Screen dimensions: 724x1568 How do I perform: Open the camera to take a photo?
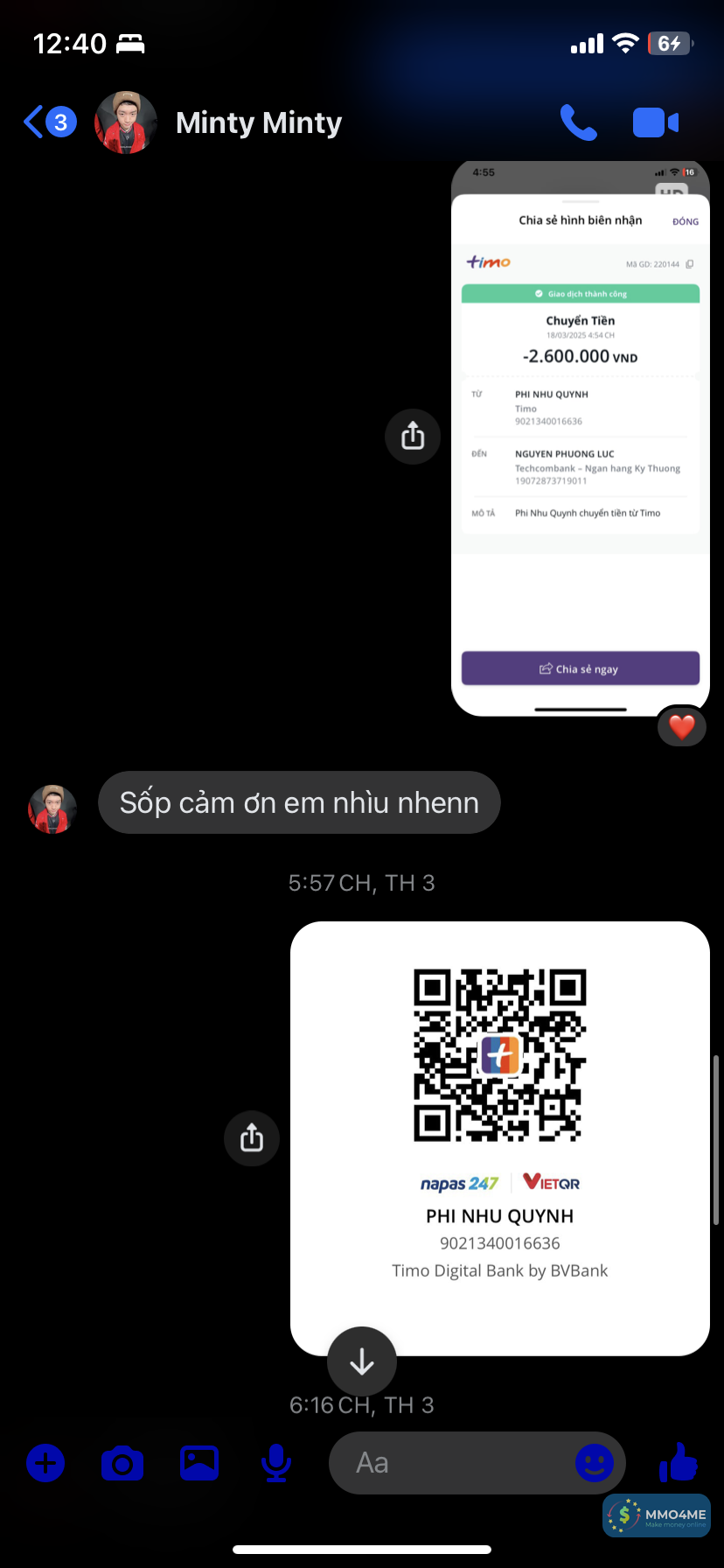click(x=122, y=1463)
